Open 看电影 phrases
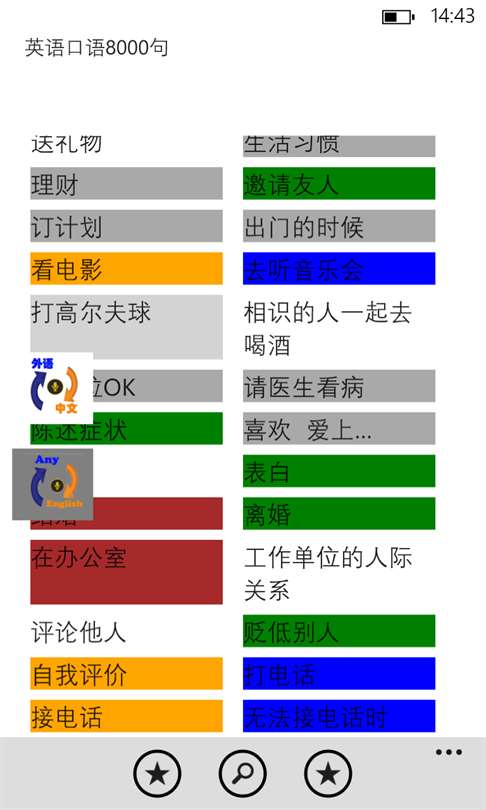Viewport: 486px width, 810px height. click(127, 268)
